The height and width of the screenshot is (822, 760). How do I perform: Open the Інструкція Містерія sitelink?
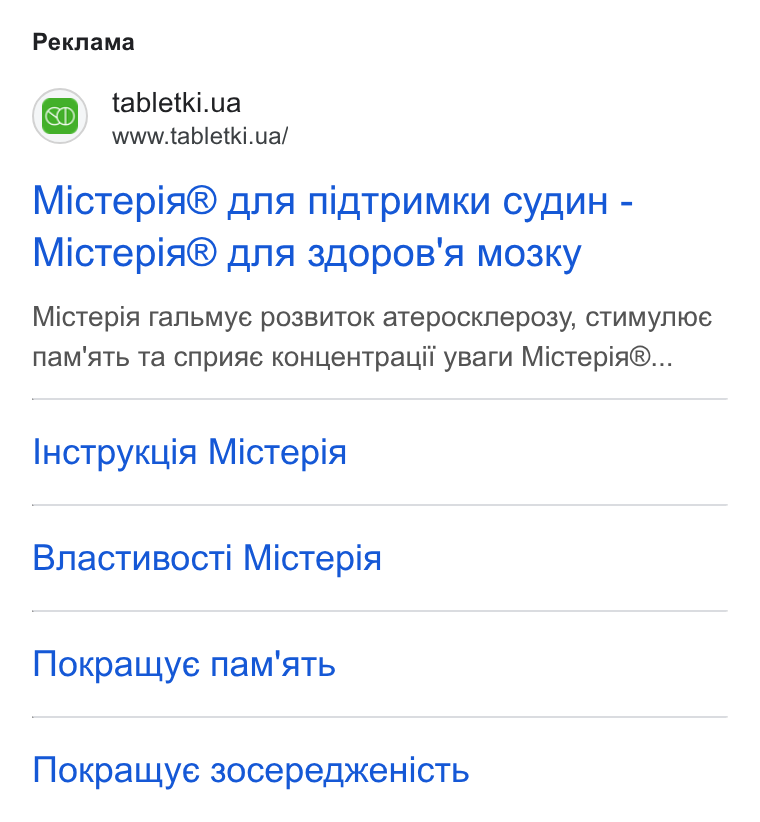point(190,452)
